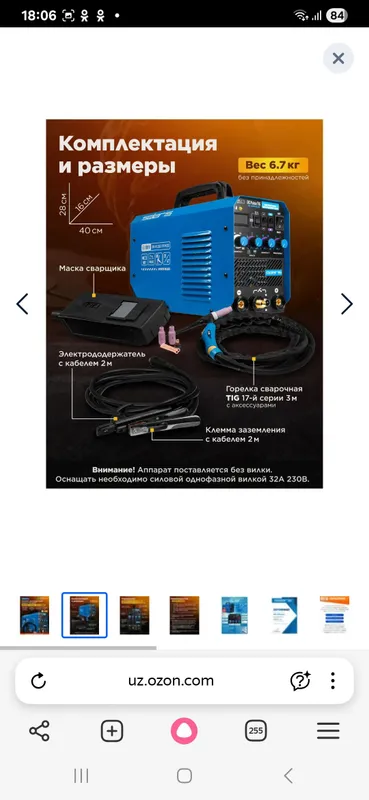Open the browser assistant question icon
Viewport: 369px width, 800px height.
300,681
